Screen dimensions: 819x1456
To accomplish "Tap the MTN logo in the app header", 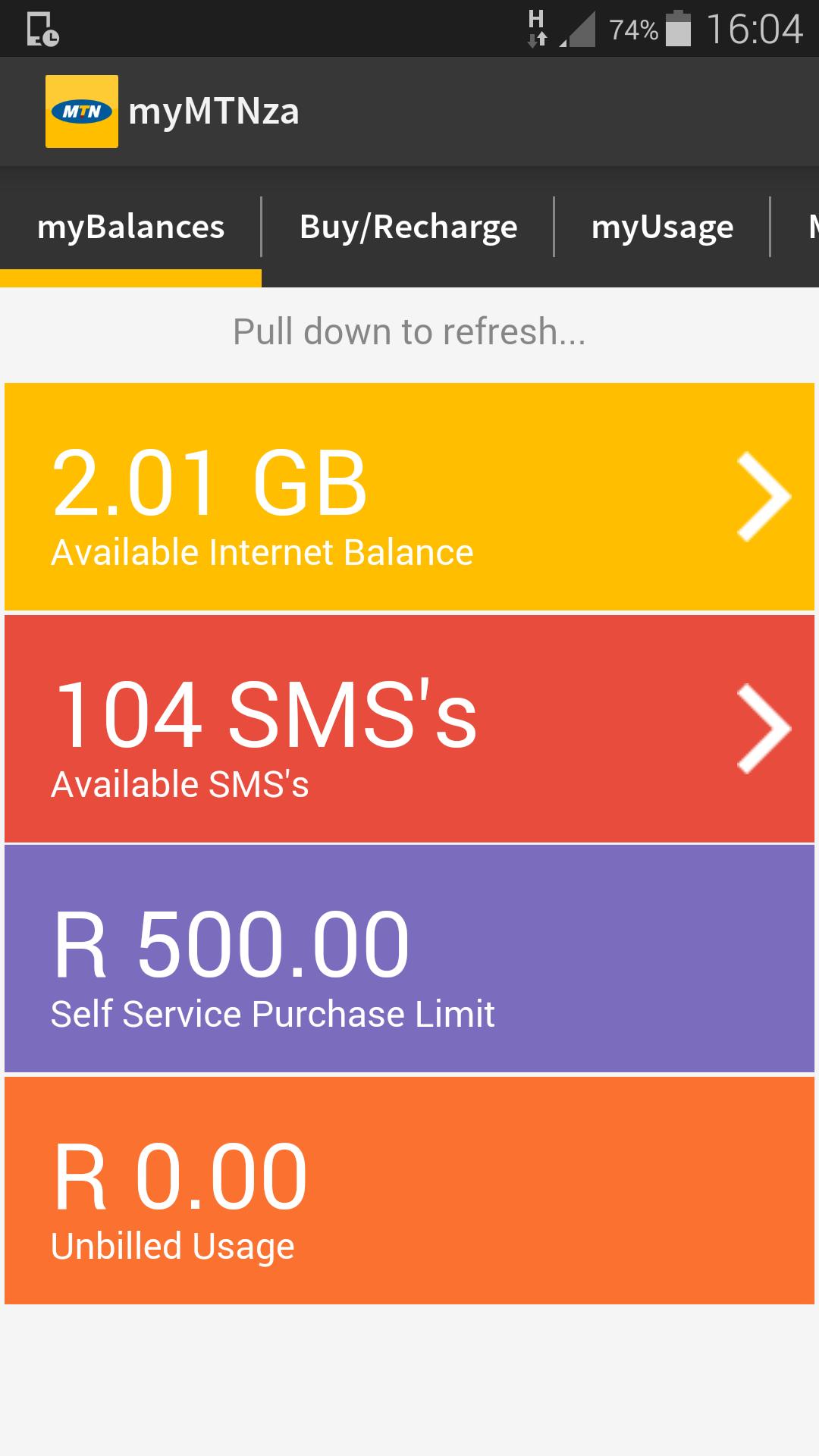I will (x=83, y=111).
